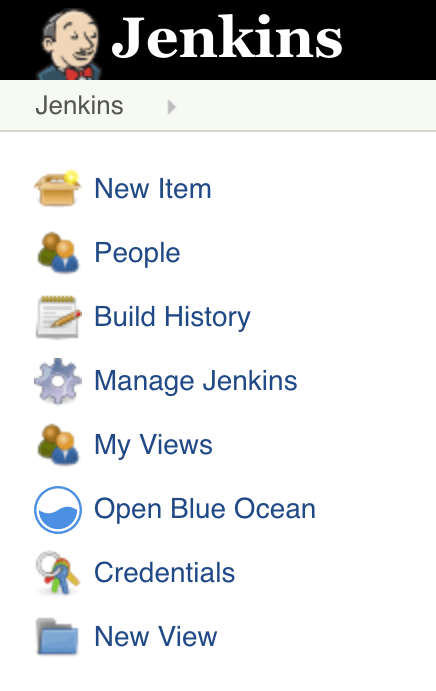Open the Credentials page
436x691 pixels.
pos(164,573)
